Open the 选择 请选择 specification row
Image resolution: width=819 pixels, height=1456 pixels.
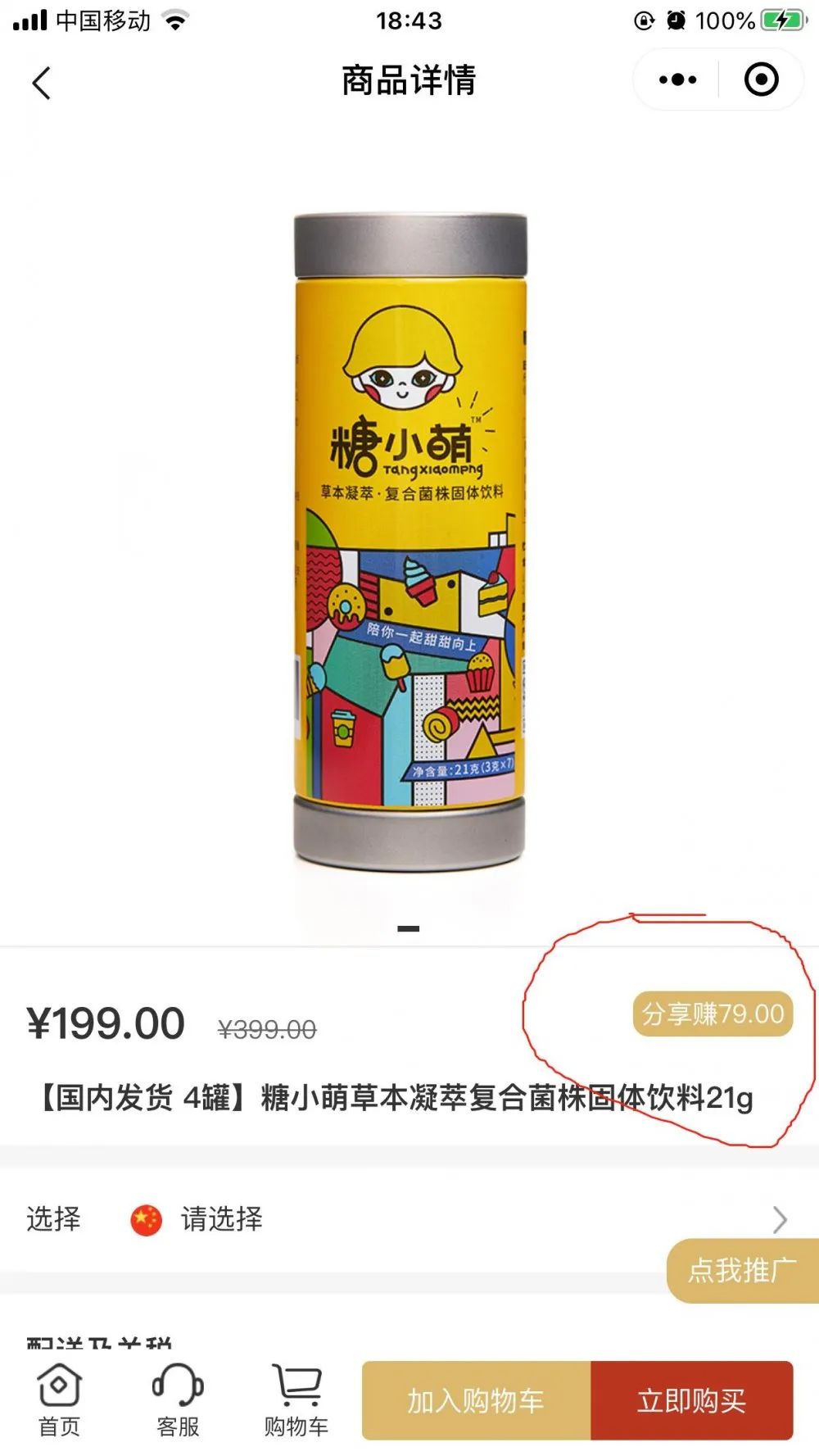408,1219
